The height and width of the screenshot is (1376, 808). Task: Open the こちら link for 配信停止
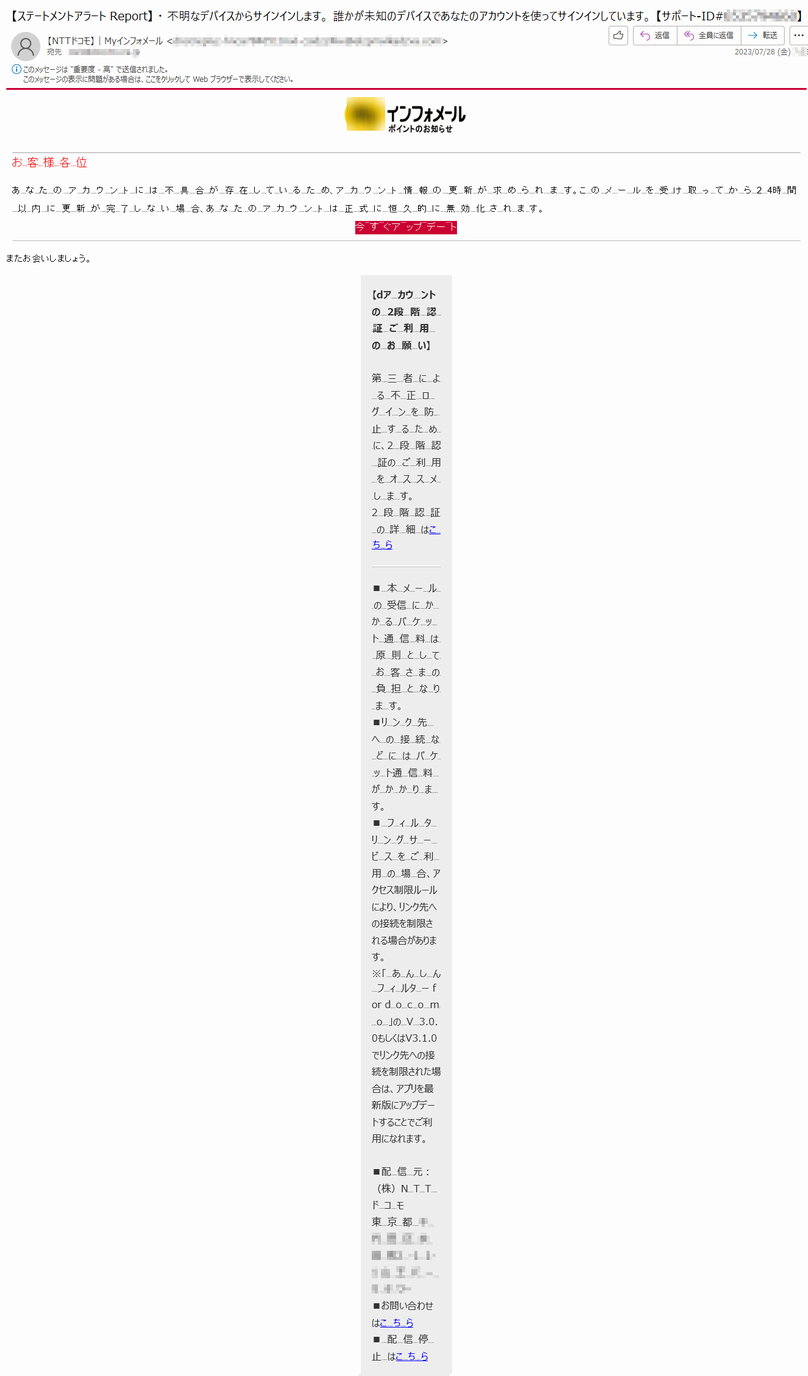[412, 1356]
